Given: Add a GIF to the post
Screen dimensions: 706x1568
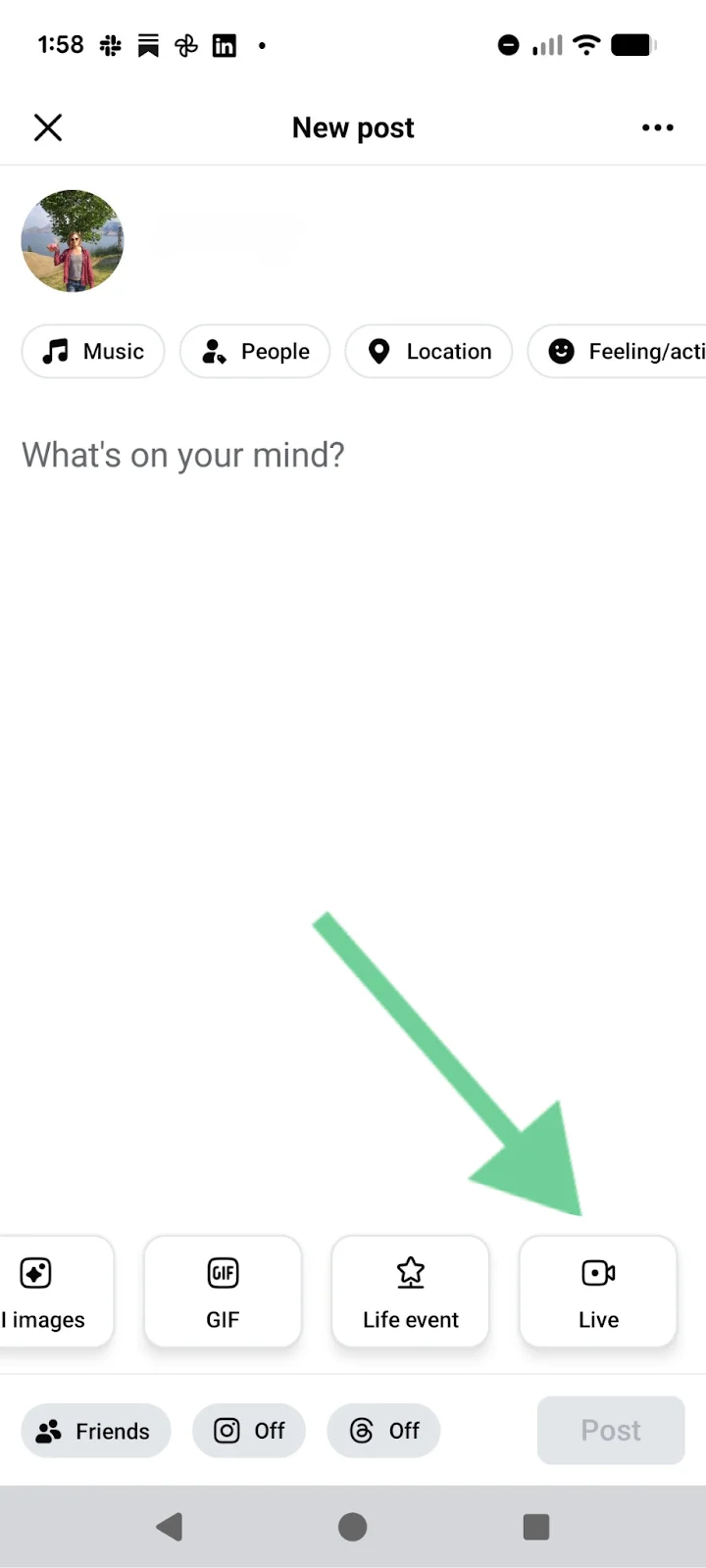Looking at the screenshot, I should click(x=223, y=1292).
